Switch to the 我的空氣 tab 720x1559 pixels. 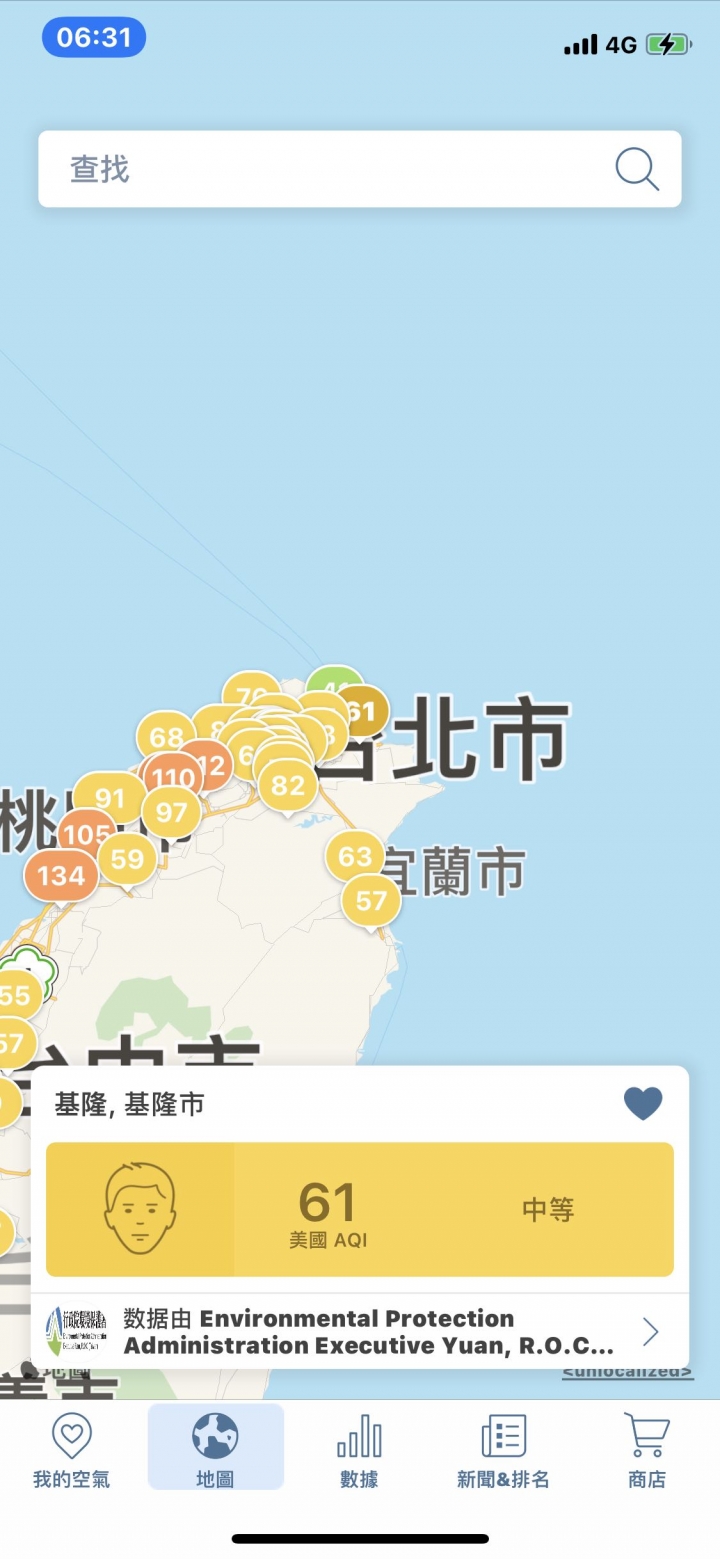point(72,1450)
